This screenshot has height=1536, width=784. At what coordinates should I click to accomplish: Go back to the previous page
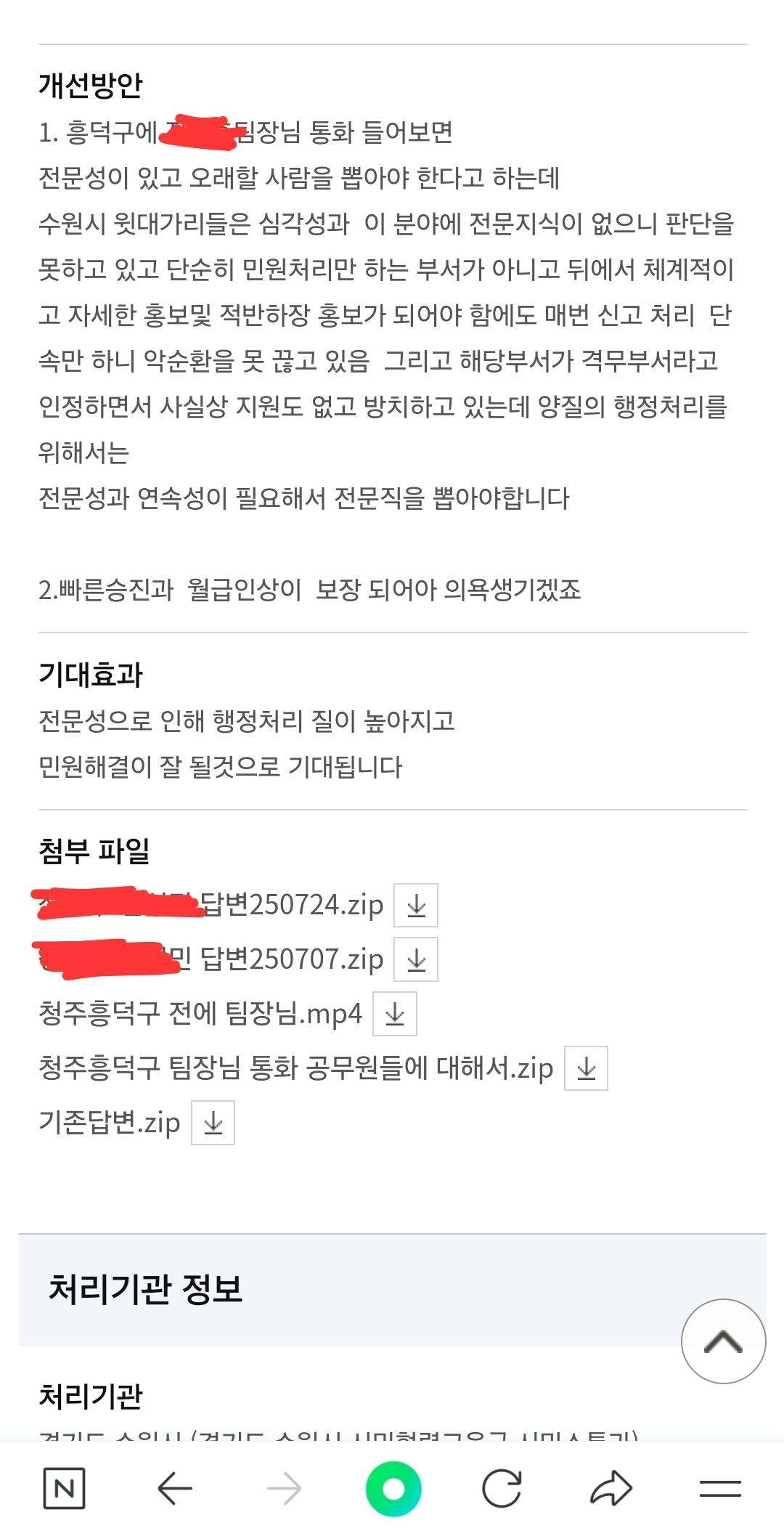click(x=174, y=1490)
